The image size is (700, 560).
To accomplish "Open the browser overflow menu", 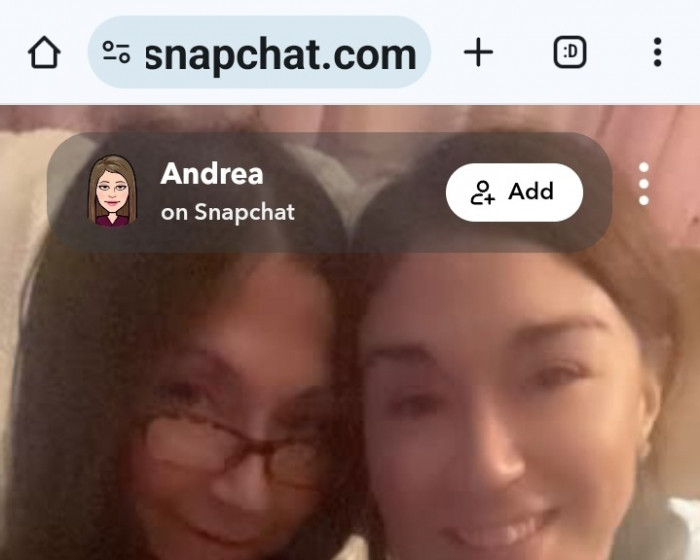I will [657, 53].
